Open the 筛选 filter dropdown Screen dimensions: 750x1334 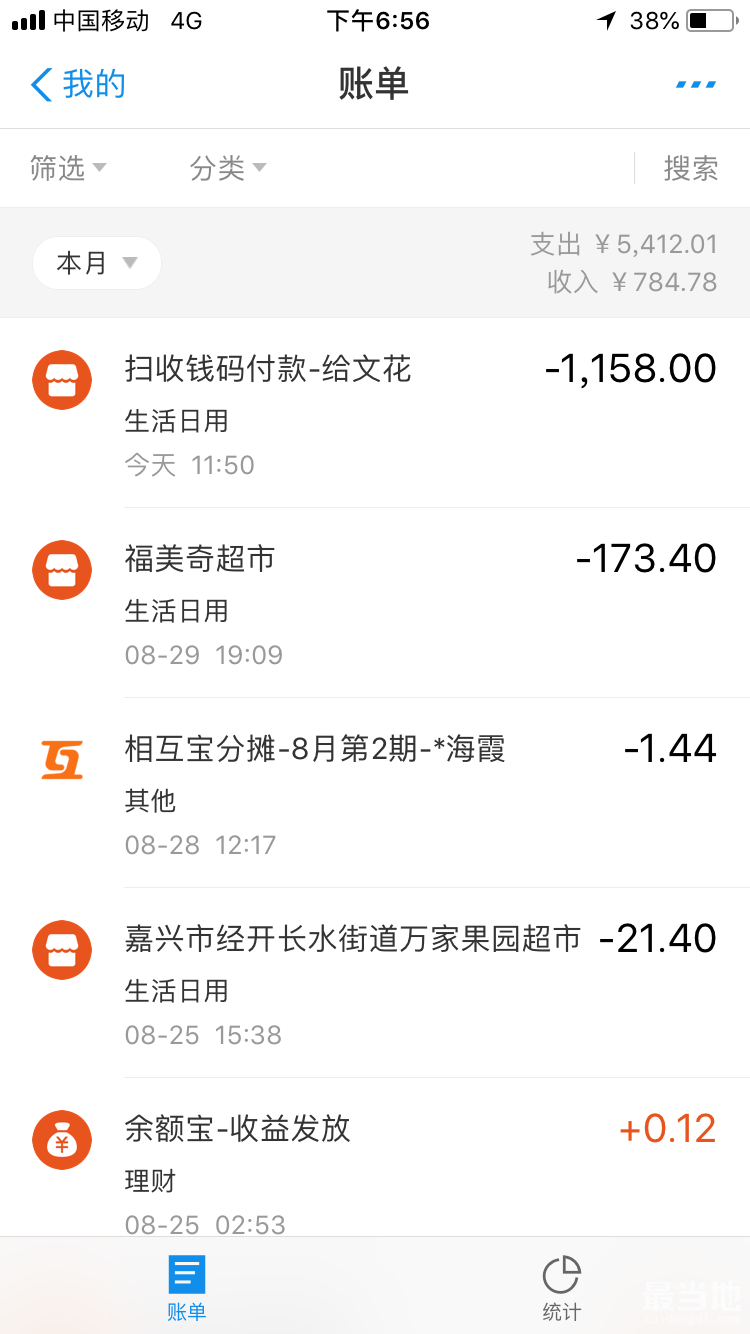tap(70, 168)
